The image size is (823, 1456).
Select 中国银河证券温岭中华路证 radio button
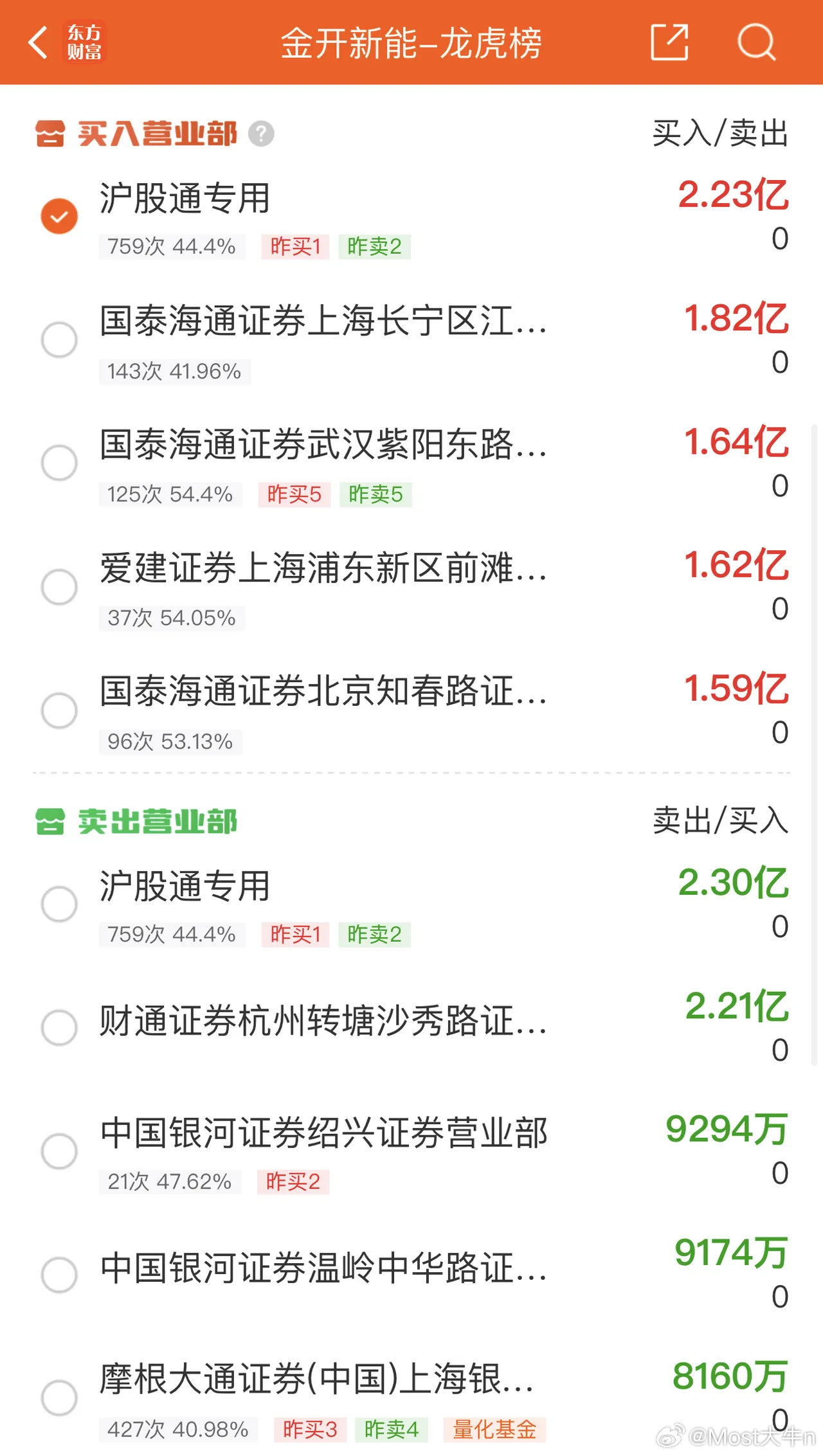(59, 1275)
